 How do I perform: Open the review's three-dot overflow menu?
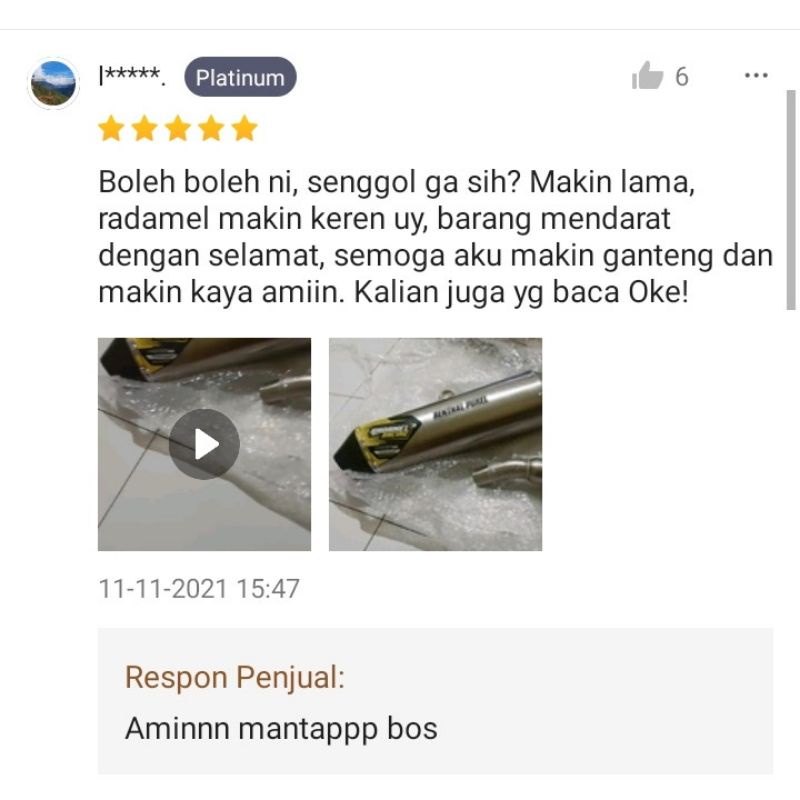(x=755, y=76)
